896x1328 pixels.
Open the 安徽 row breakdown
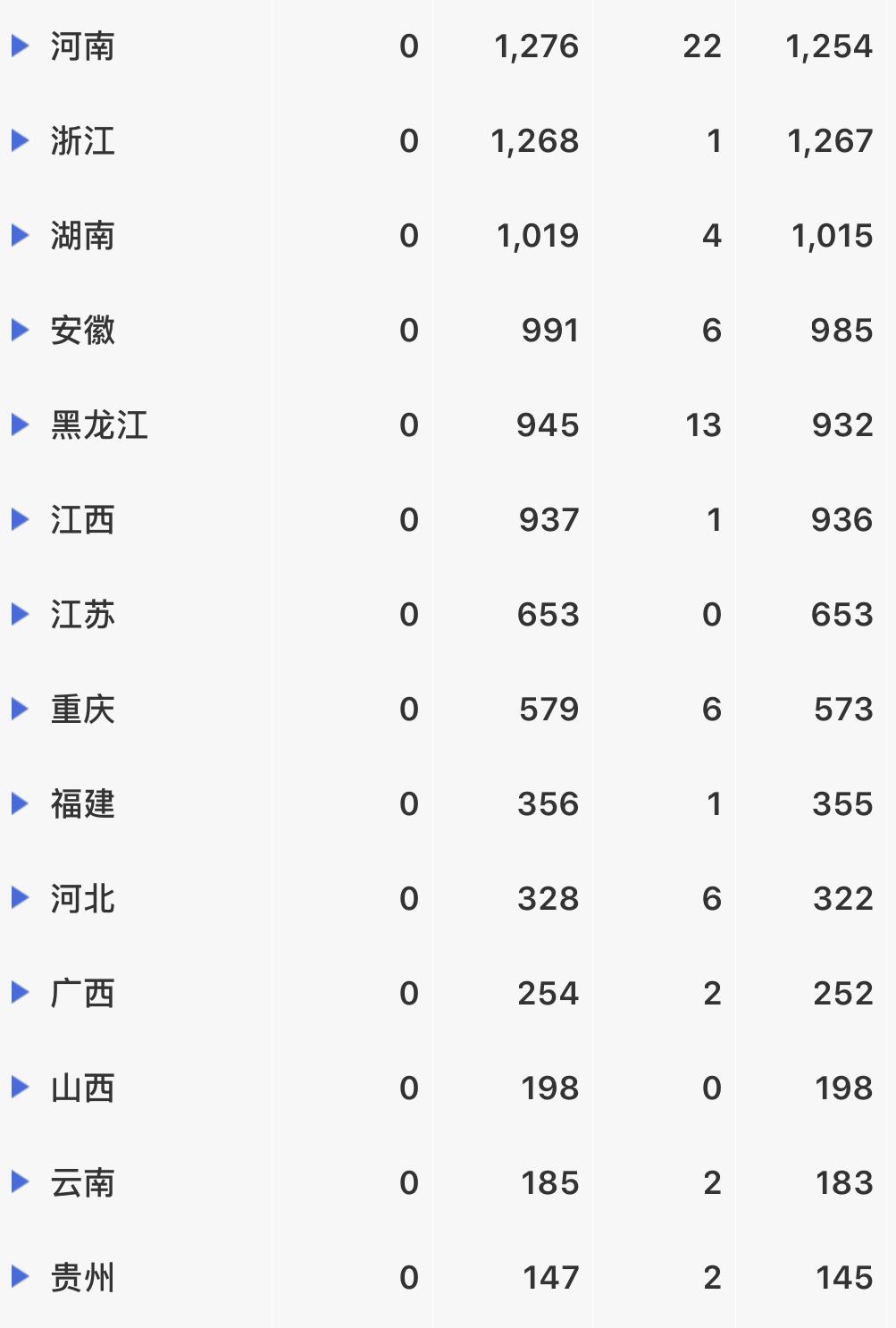click(x=20, y=330)
